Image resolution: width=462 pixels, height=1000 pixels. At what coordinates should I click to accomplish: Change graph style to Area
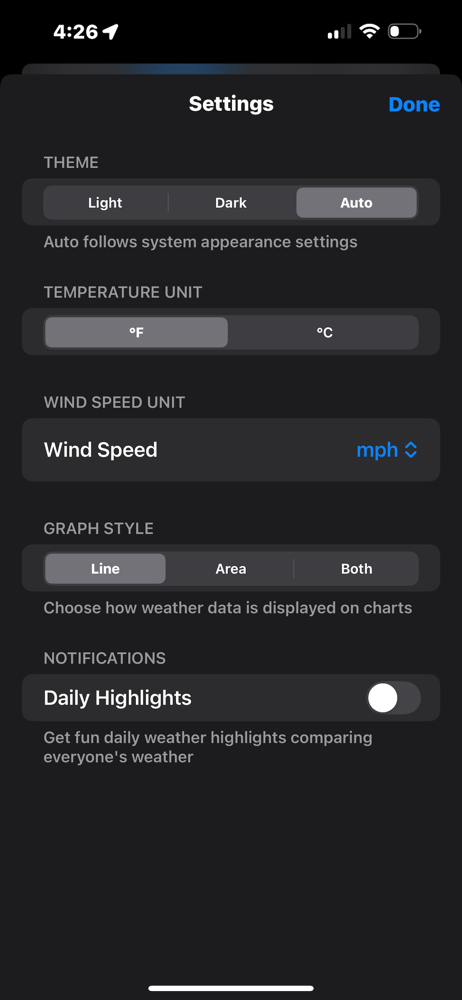pos(230,569)
